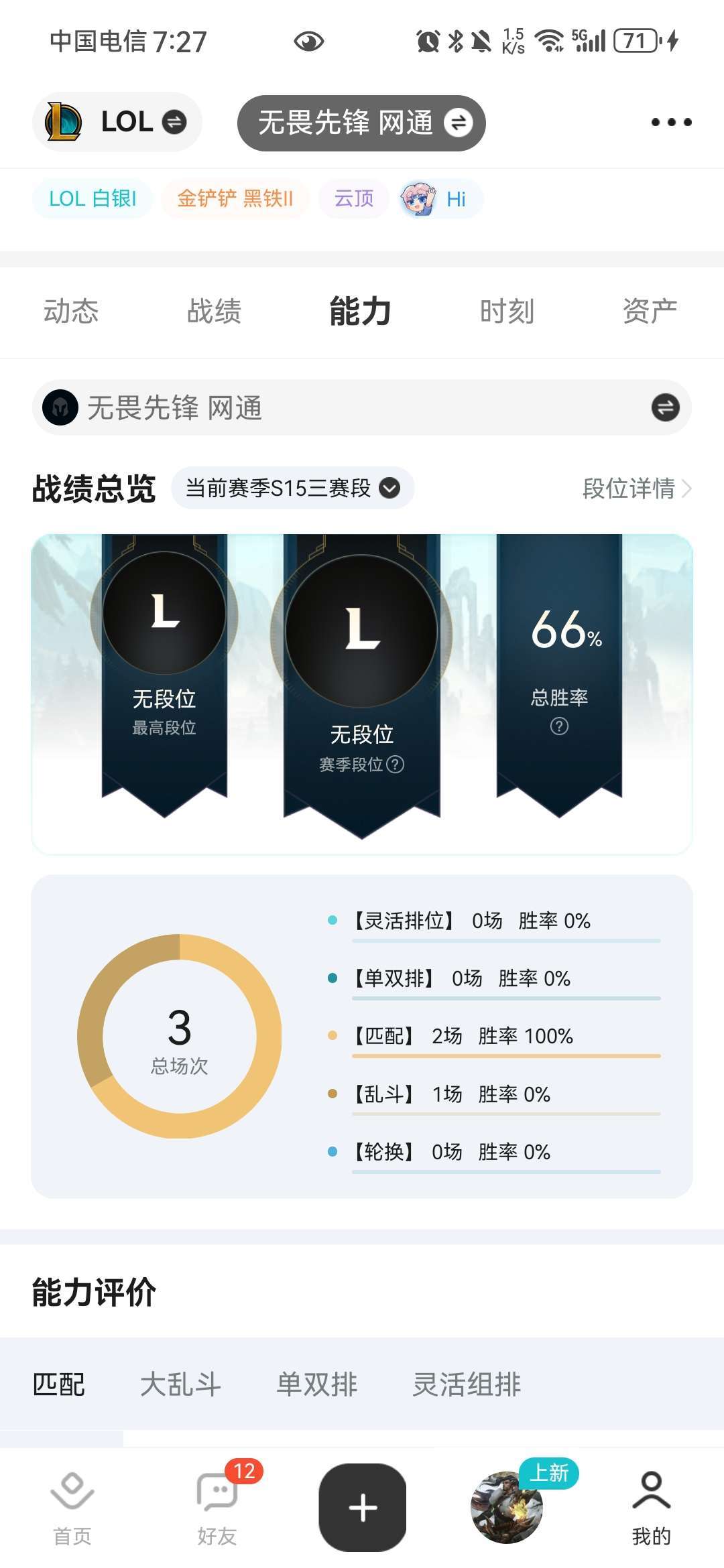This screenshot has height=1568, width=724.
Task: Select the 大乱斗 ability tab
Action: pos(180,1384)
